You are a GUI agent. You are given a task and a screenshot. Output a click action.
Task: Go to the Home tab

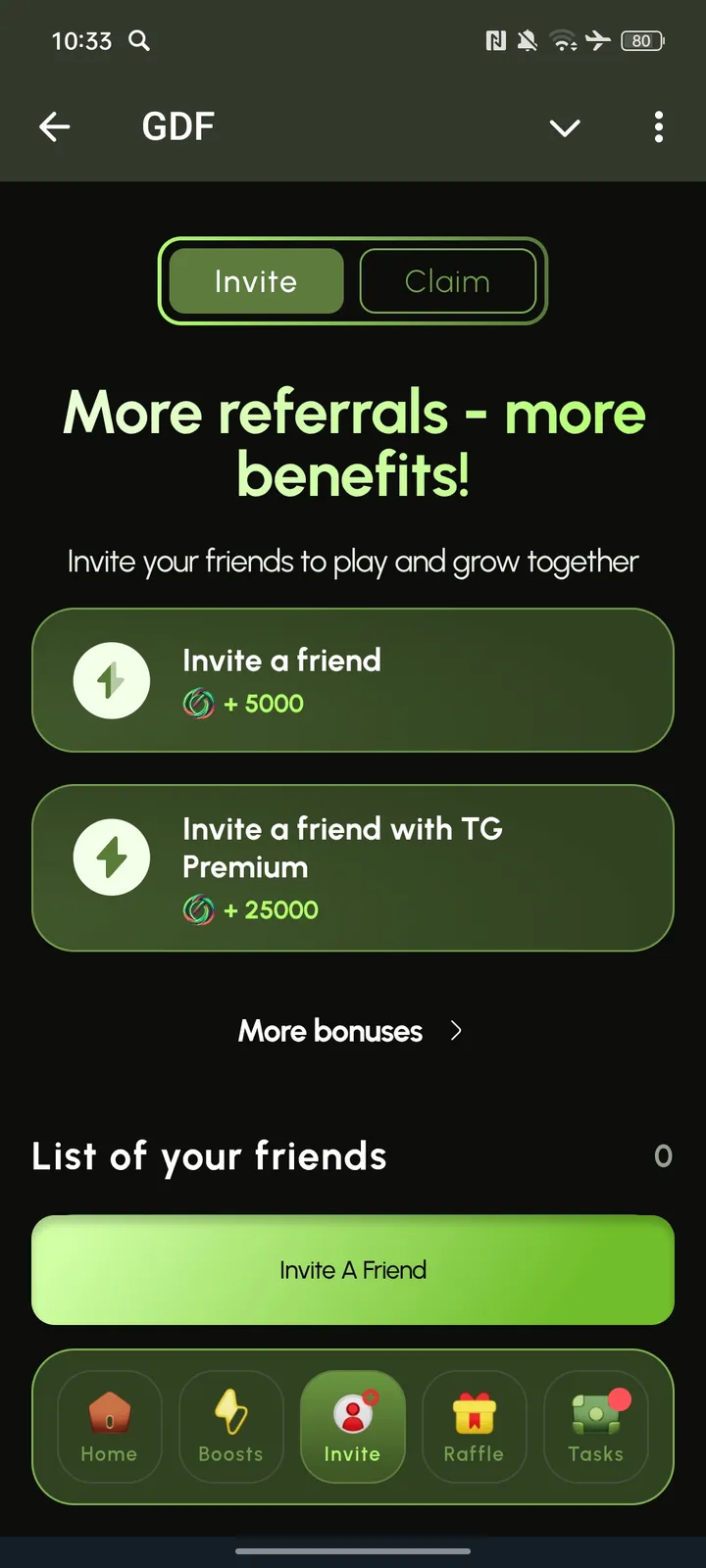[109, 1427]
